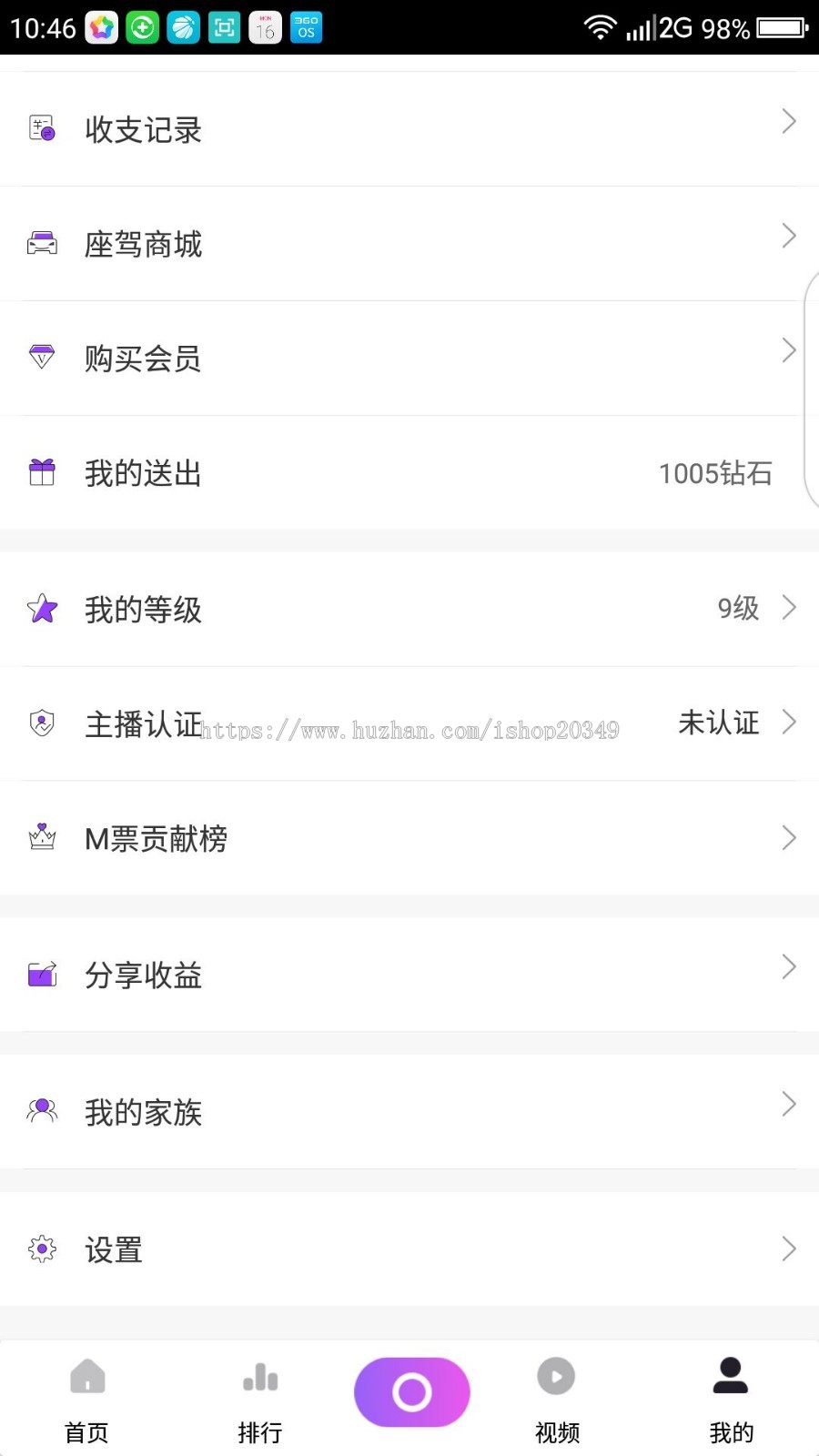The image size is (819, 1456).
Task: Click the 我的送出 gift box icon
Action: pos(42,472)
